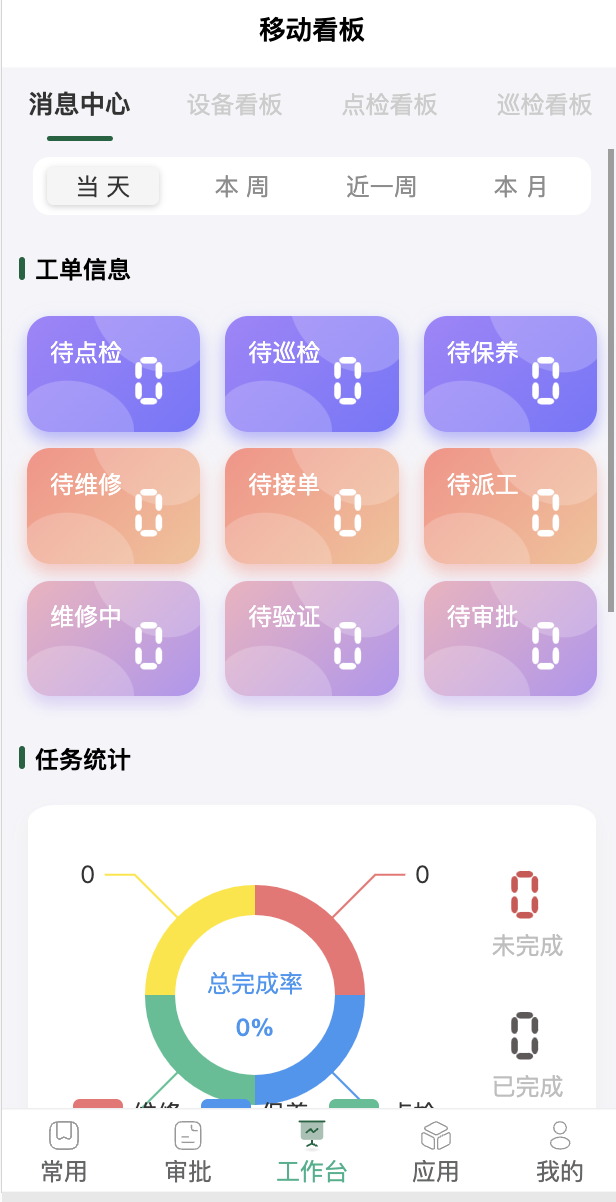
Task: View the 待审批 work orders
Action: pos(510,638)
